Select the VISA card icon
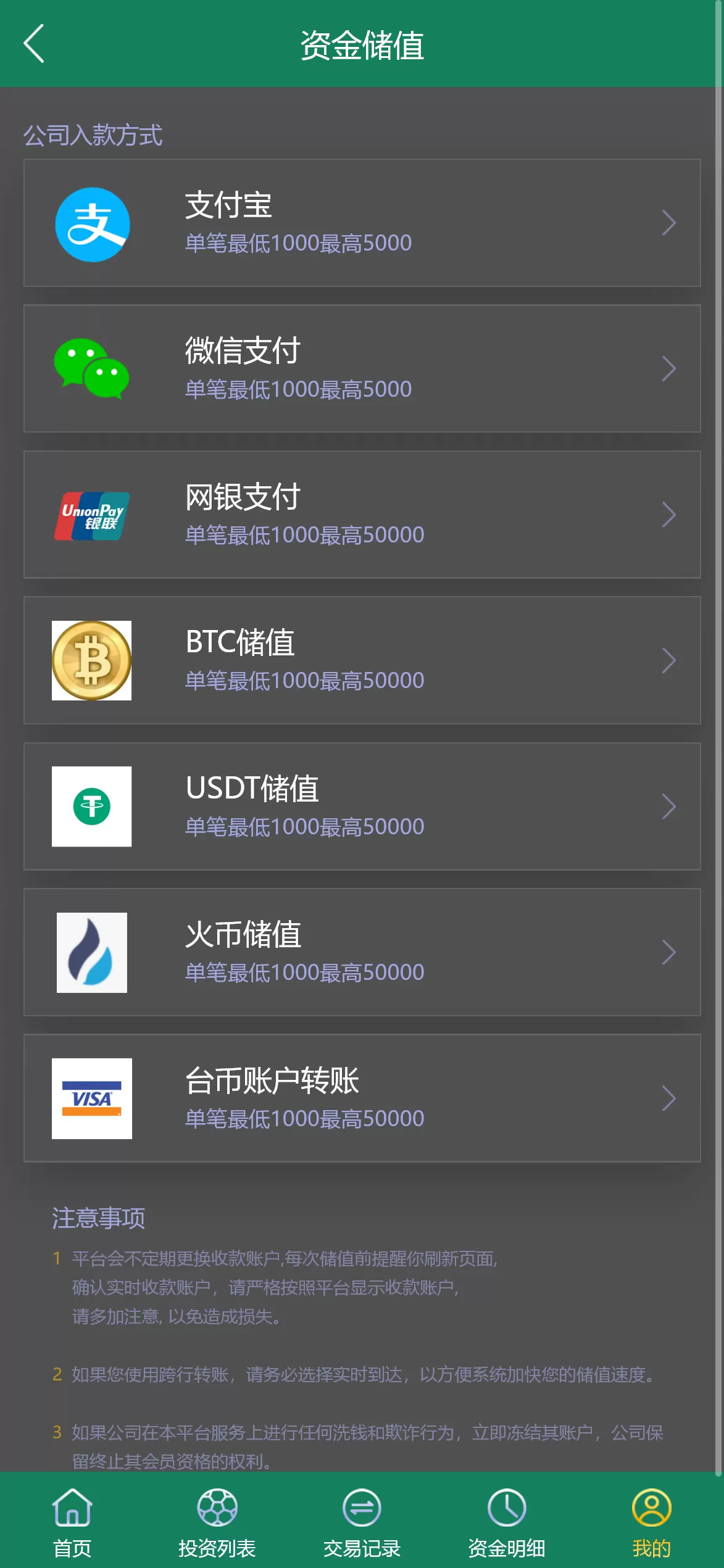 [93, 1097]
